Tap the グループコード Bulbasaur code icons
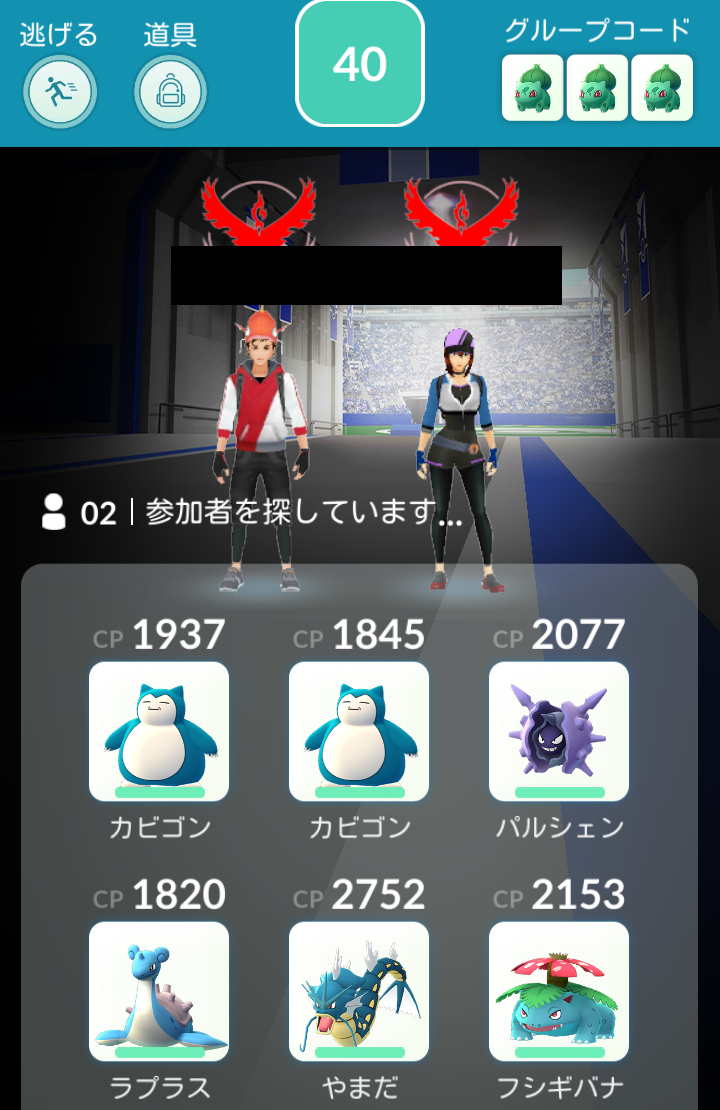The image size is (720, 1110). (597, 88)
